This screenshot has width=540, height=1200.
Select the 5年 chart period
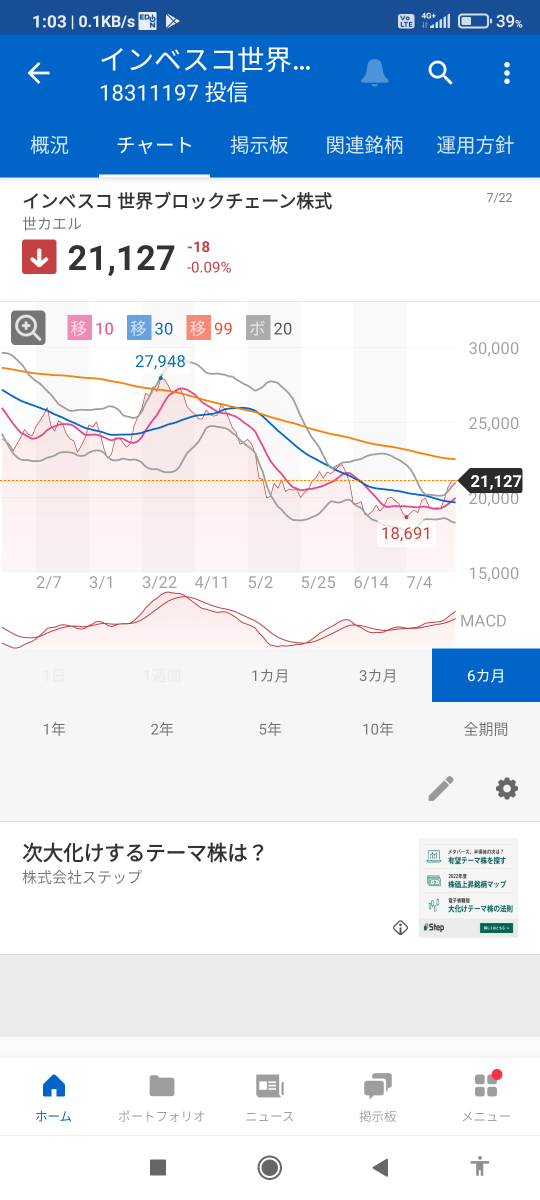click(x=270, y=729)
